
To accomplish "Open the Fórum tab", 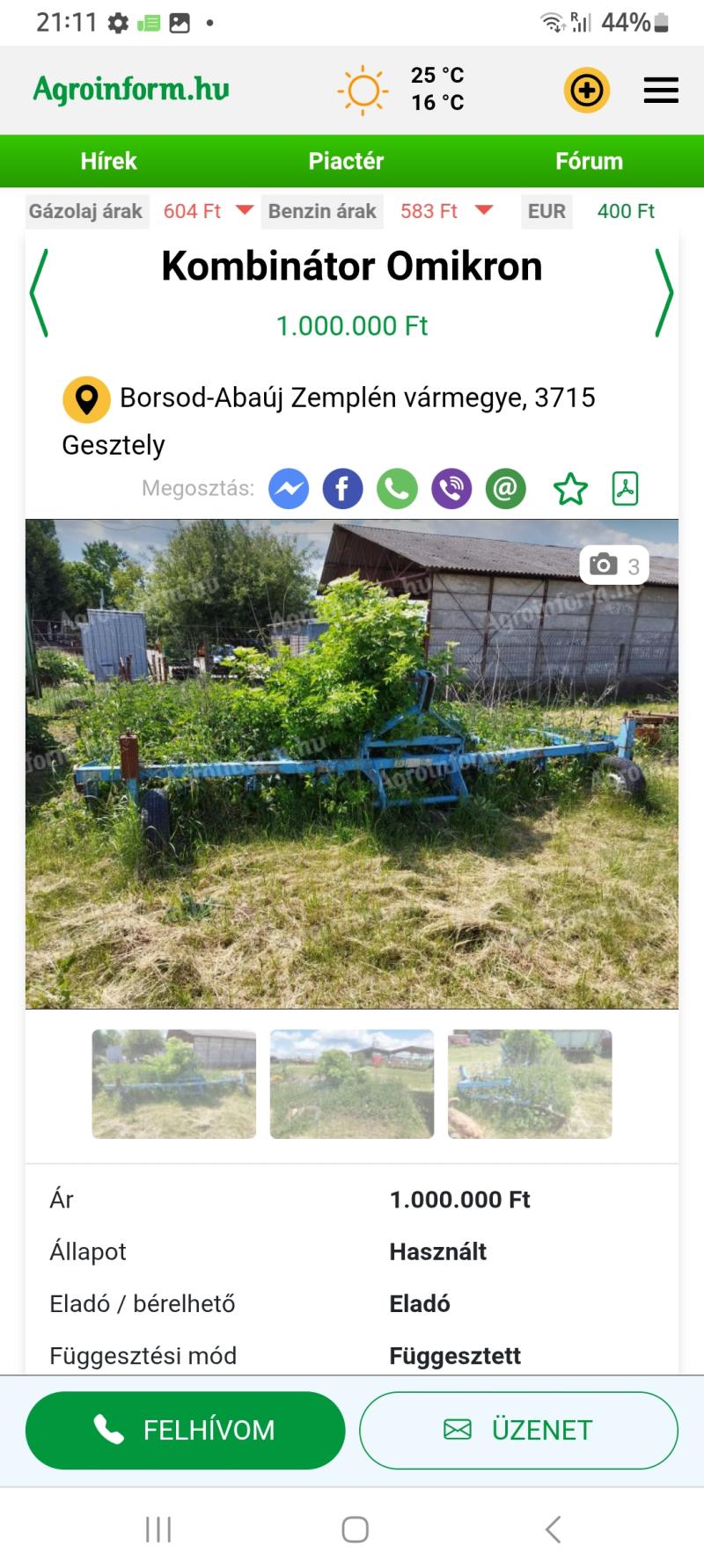I will coord(589,161).
